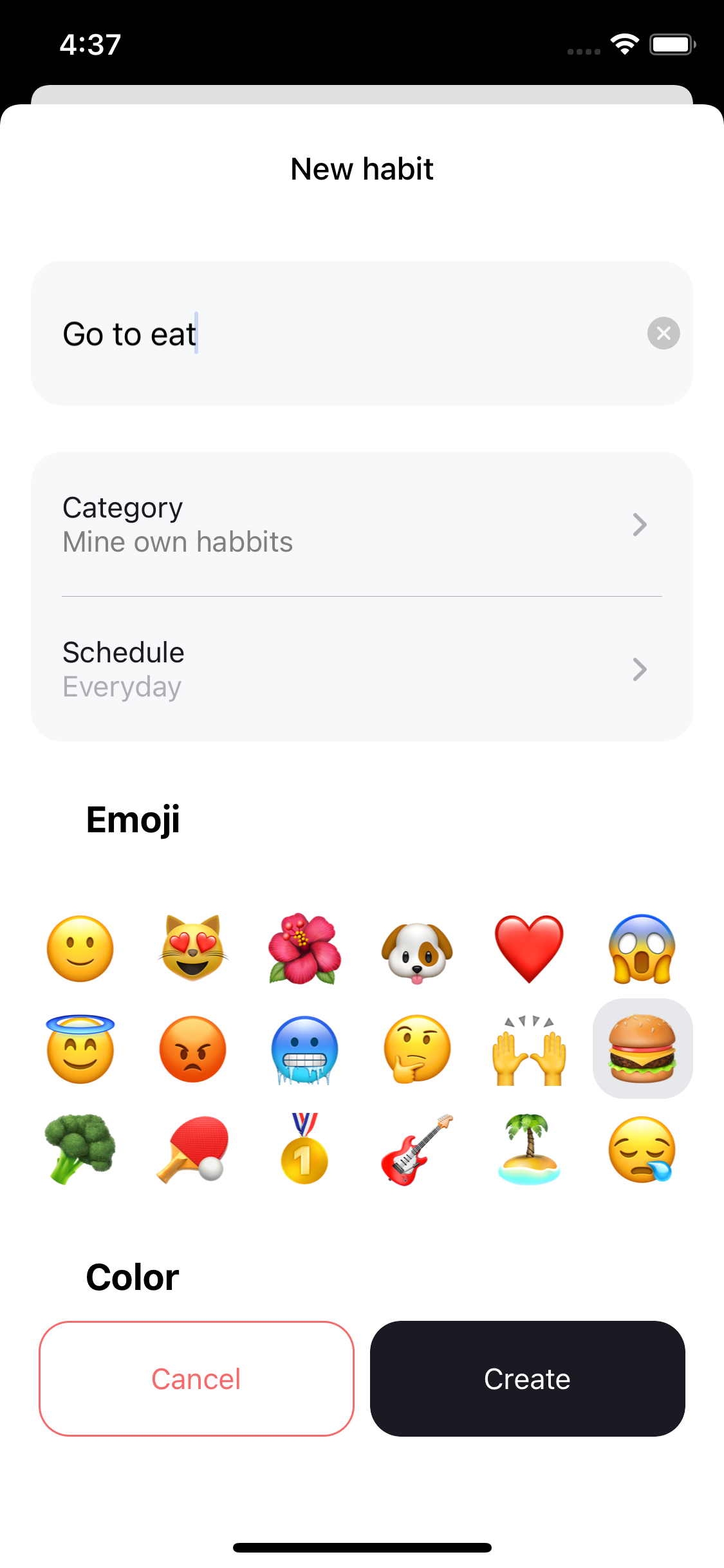
Task: Pick the frozen cold face emoji
Action: tap(304, 1049)
